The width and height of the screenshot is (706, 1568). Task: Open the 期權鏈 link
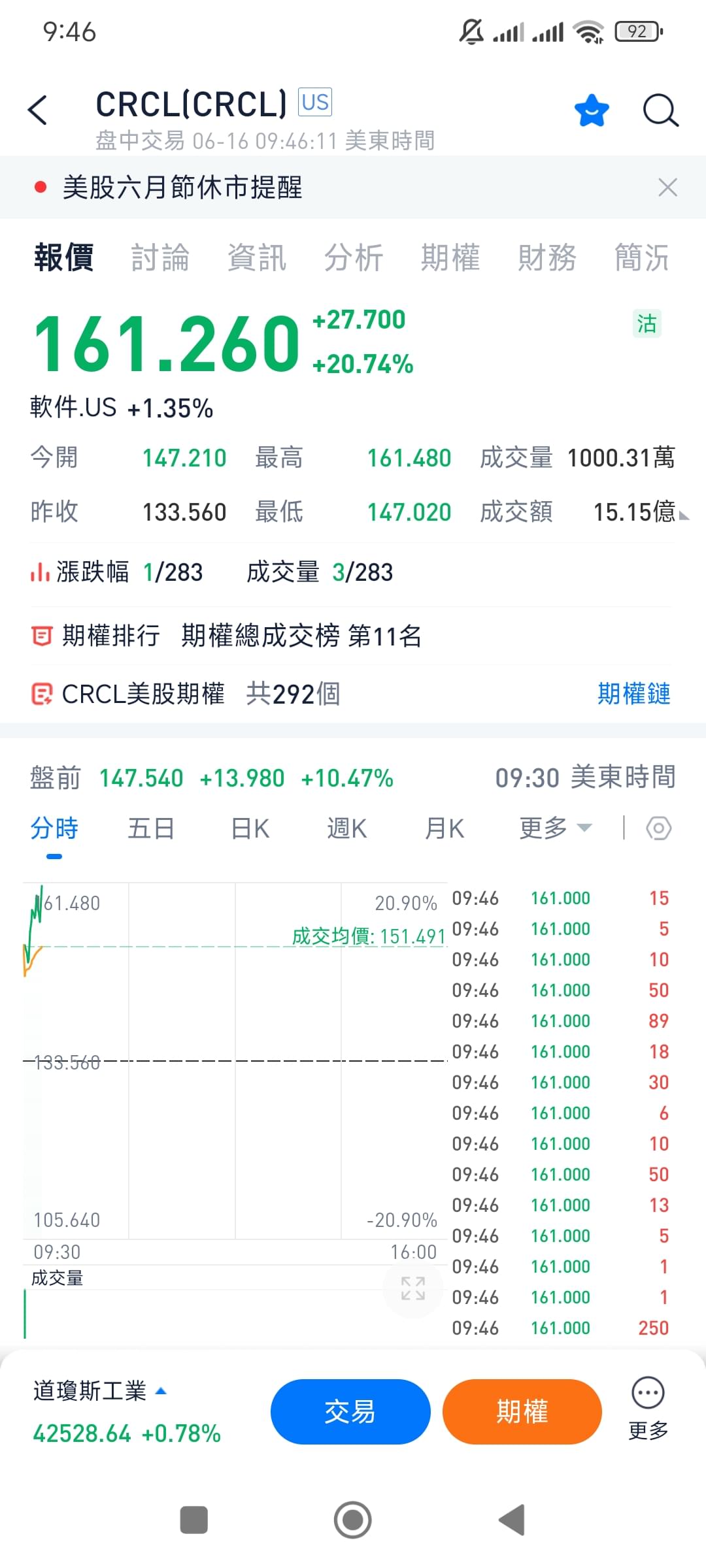[x=634, y=694]
